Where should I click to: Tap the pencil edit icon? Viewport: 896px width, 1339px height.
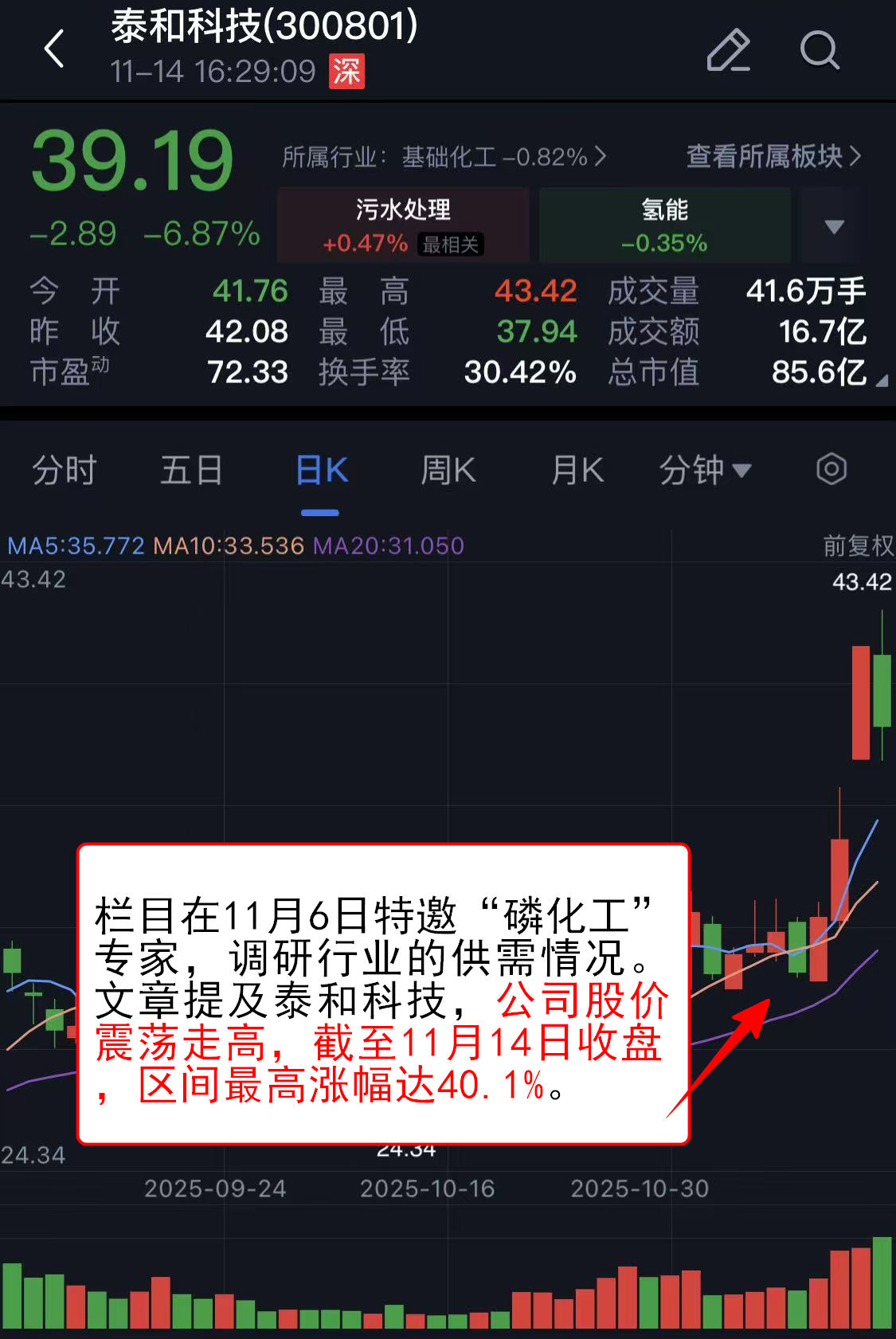(x=728, y=50)
